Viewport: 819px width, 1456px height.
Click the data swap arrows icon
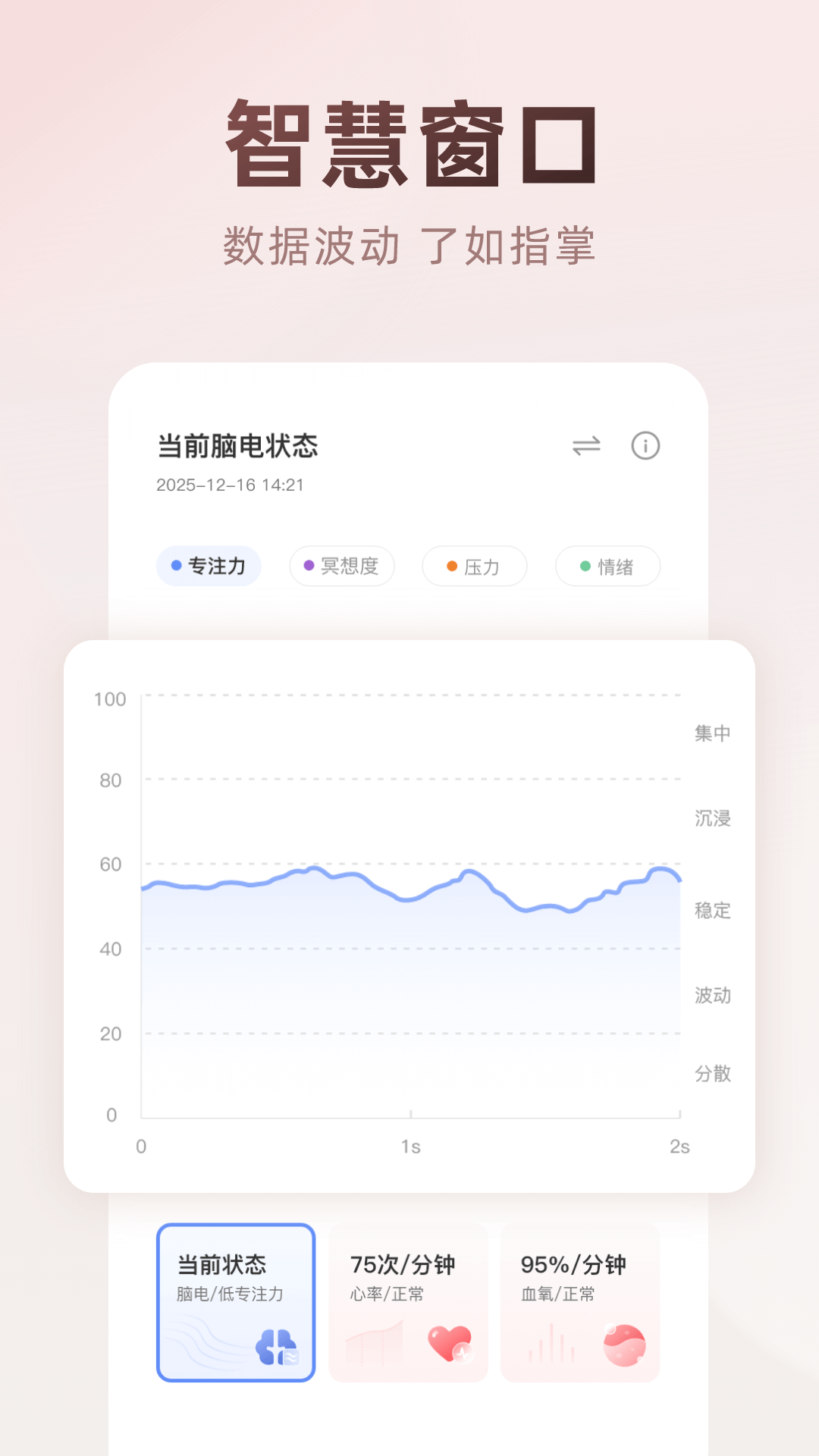tap(588, 447)
